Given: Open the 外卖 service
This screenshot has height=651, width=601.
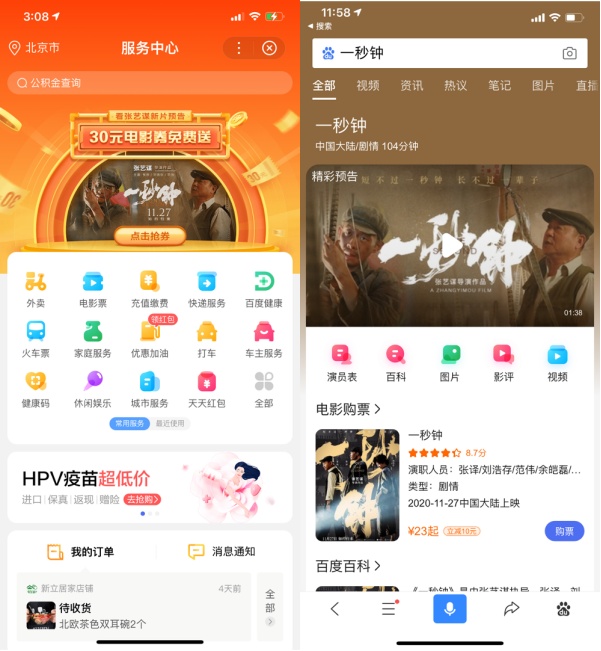Looking at the screenshot, I should point(35,288).
